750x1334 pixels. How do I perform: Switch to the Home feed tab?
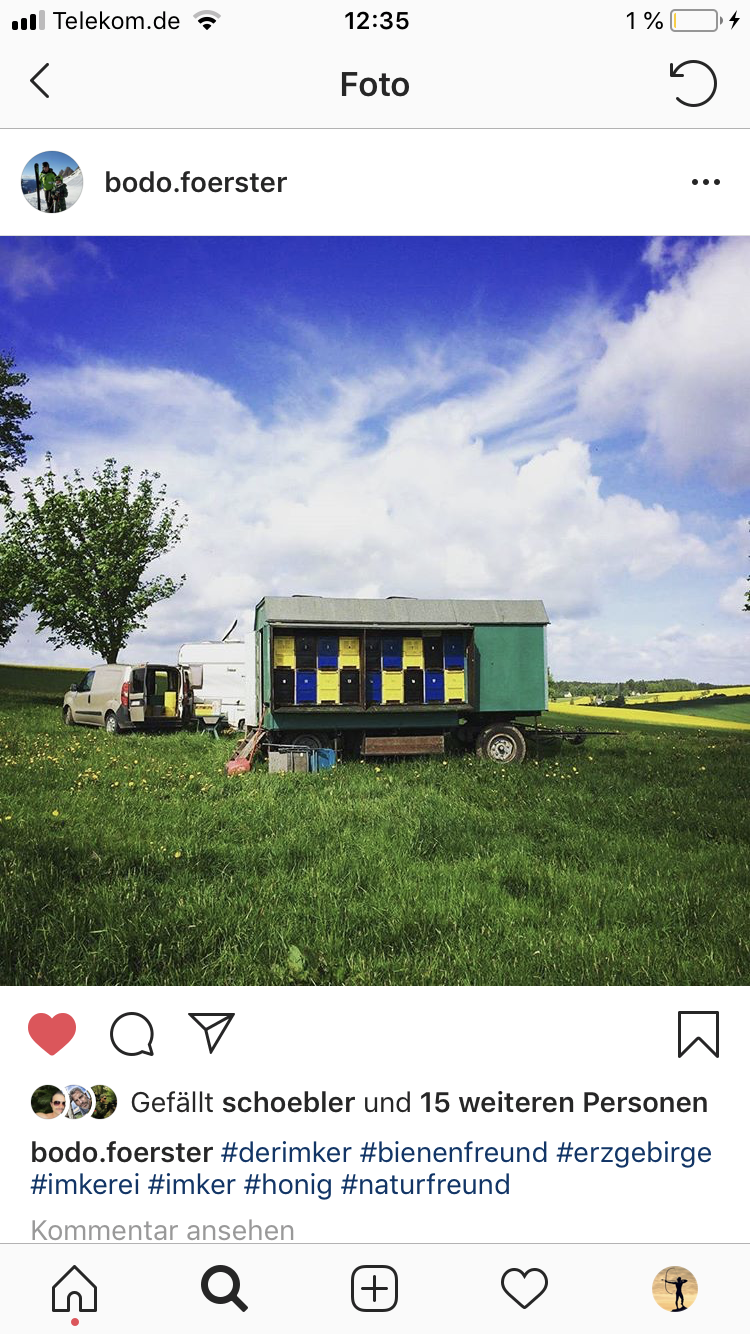(75, 1289)
